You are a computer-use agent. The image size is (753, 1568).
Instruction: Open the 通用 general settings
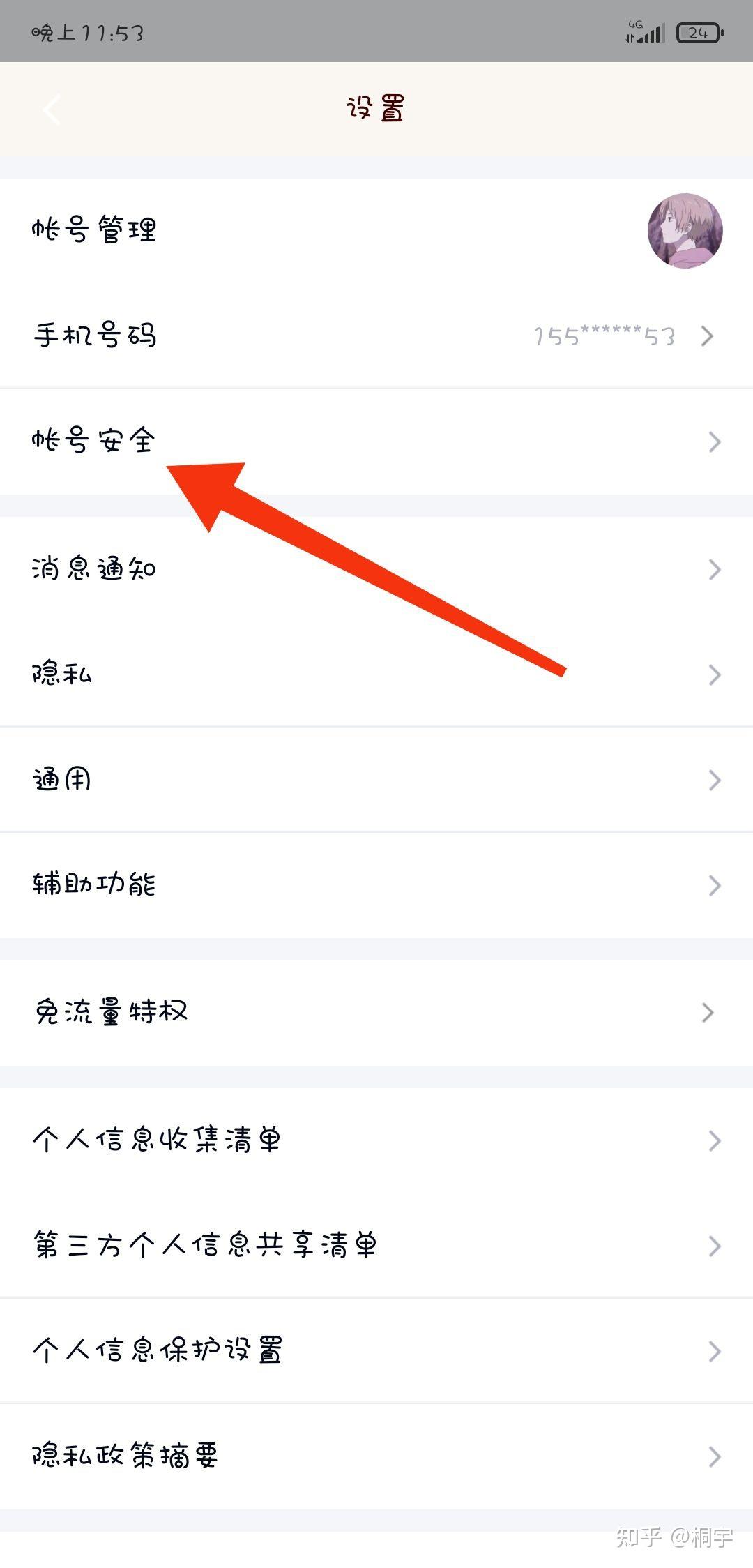376,780
